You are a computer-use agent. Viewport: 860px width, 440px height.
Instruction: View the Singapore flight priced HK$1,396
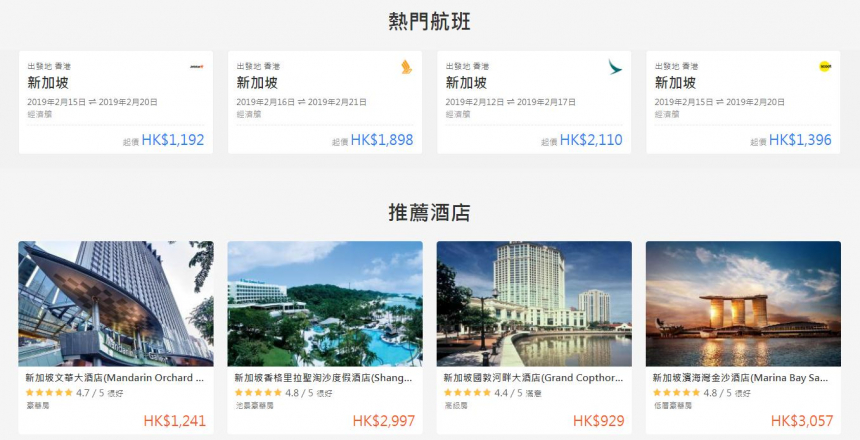(742, 102)
